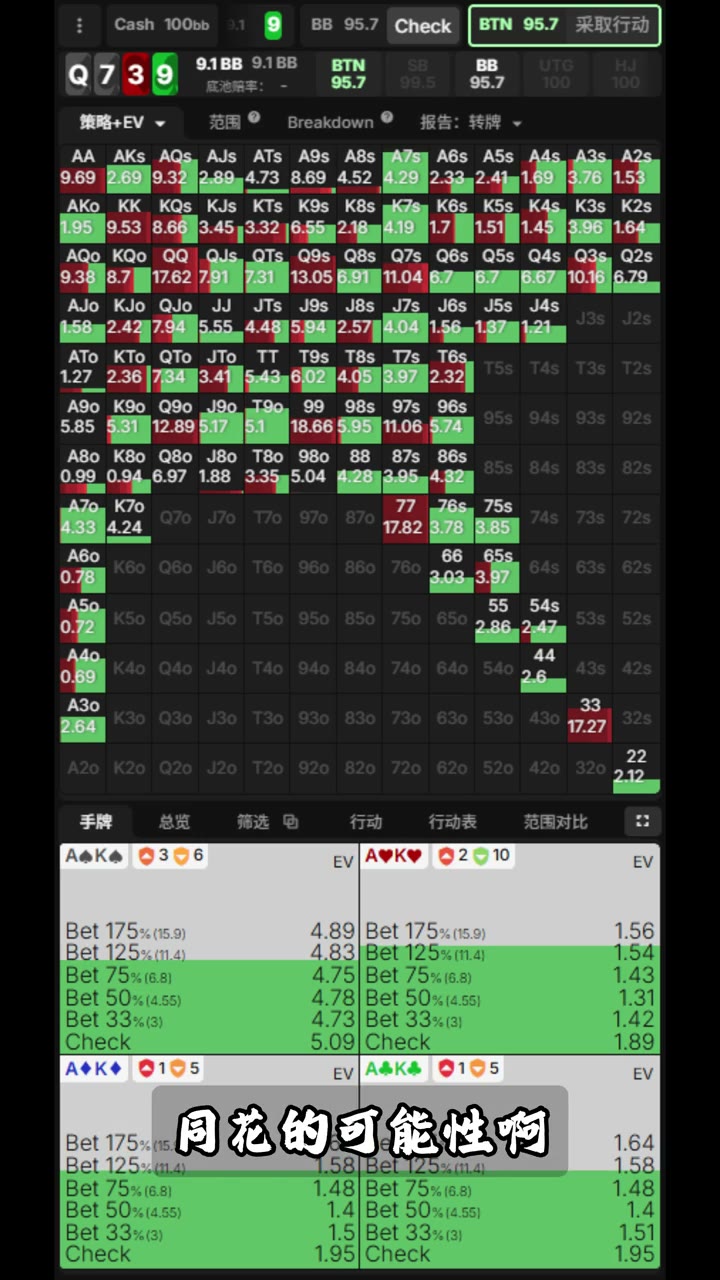Switch to the 行动表 tab

coord(453,822)
